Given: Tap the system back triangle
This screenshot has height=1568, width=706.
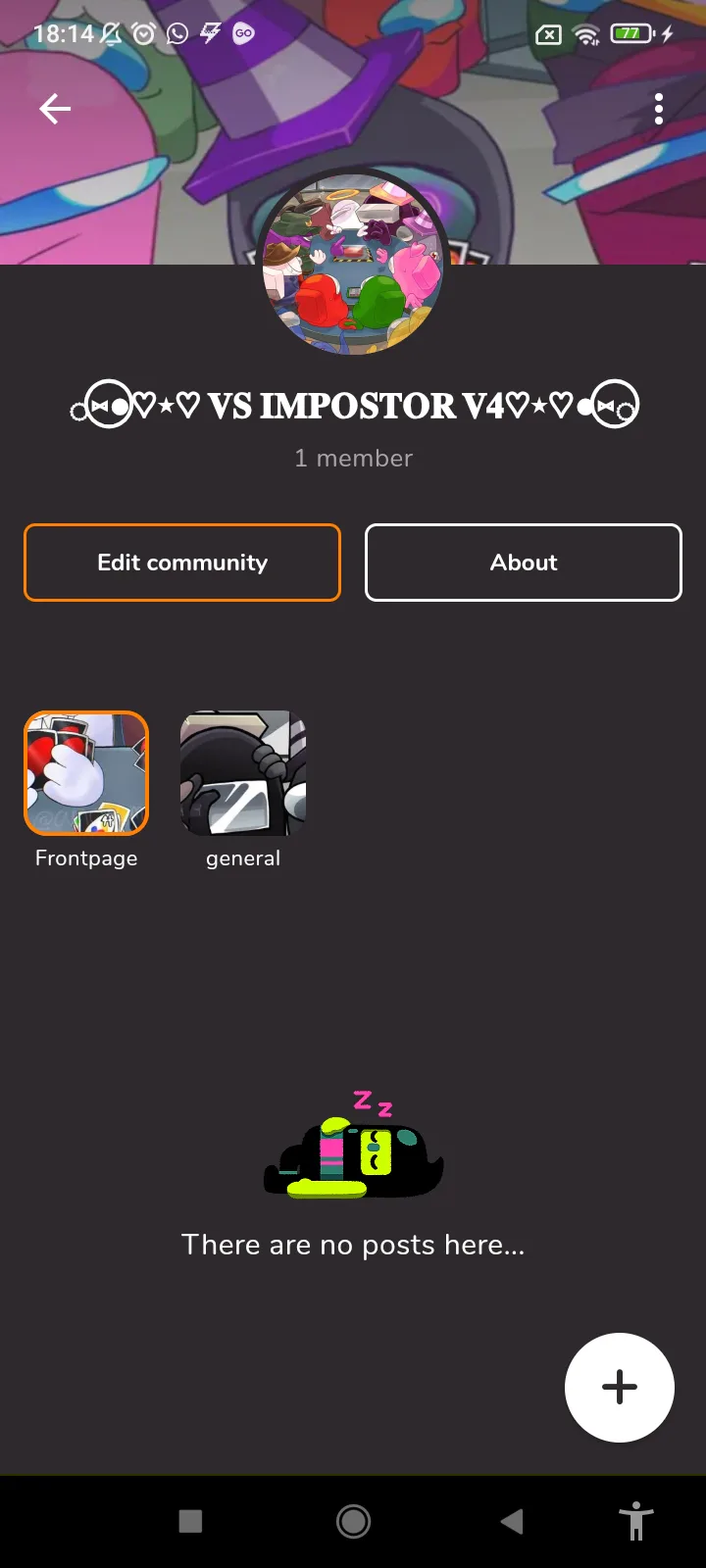Looking at the screenshot, I should click(x=512, y=1521).
